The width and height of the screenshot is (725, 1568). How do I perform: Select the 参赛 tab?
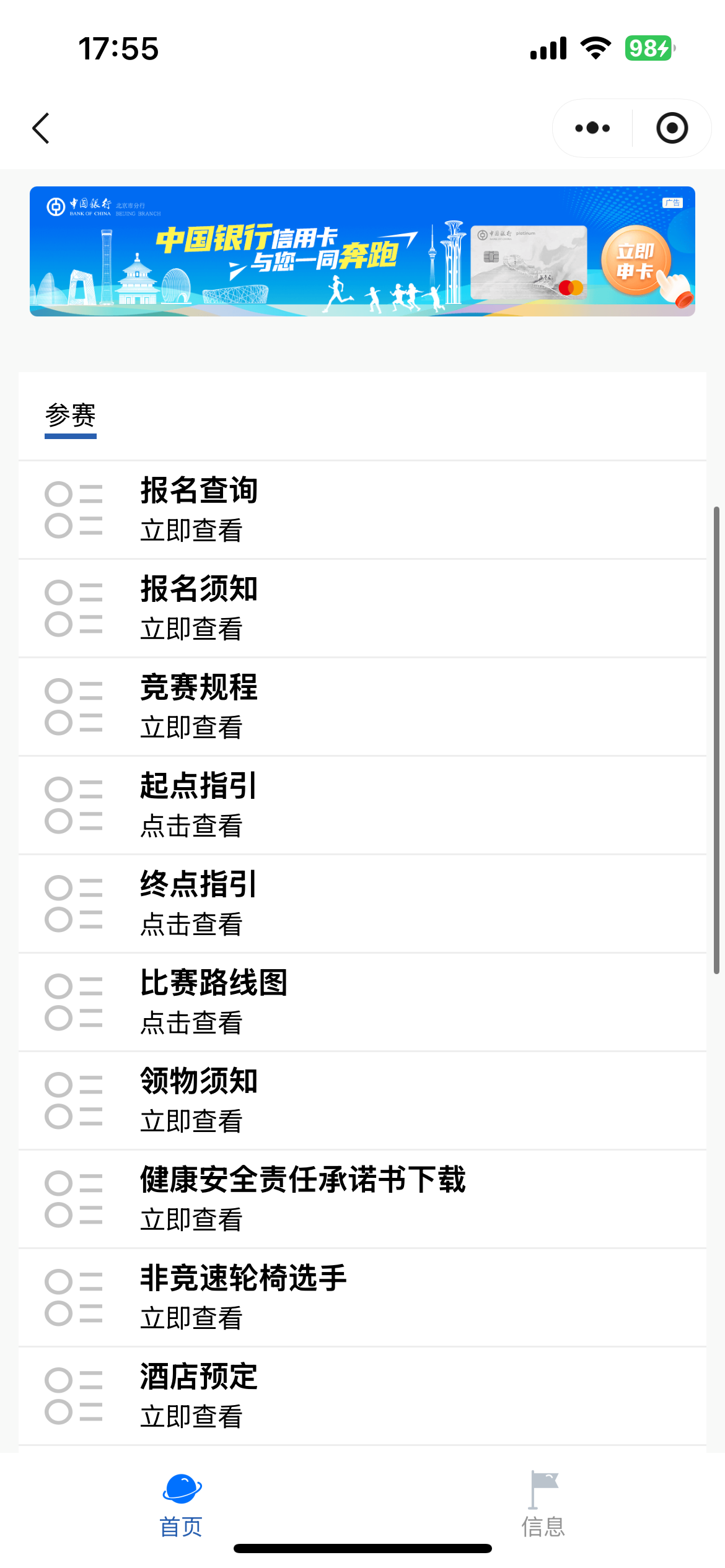pyautogui.click(x=71, y=416)
